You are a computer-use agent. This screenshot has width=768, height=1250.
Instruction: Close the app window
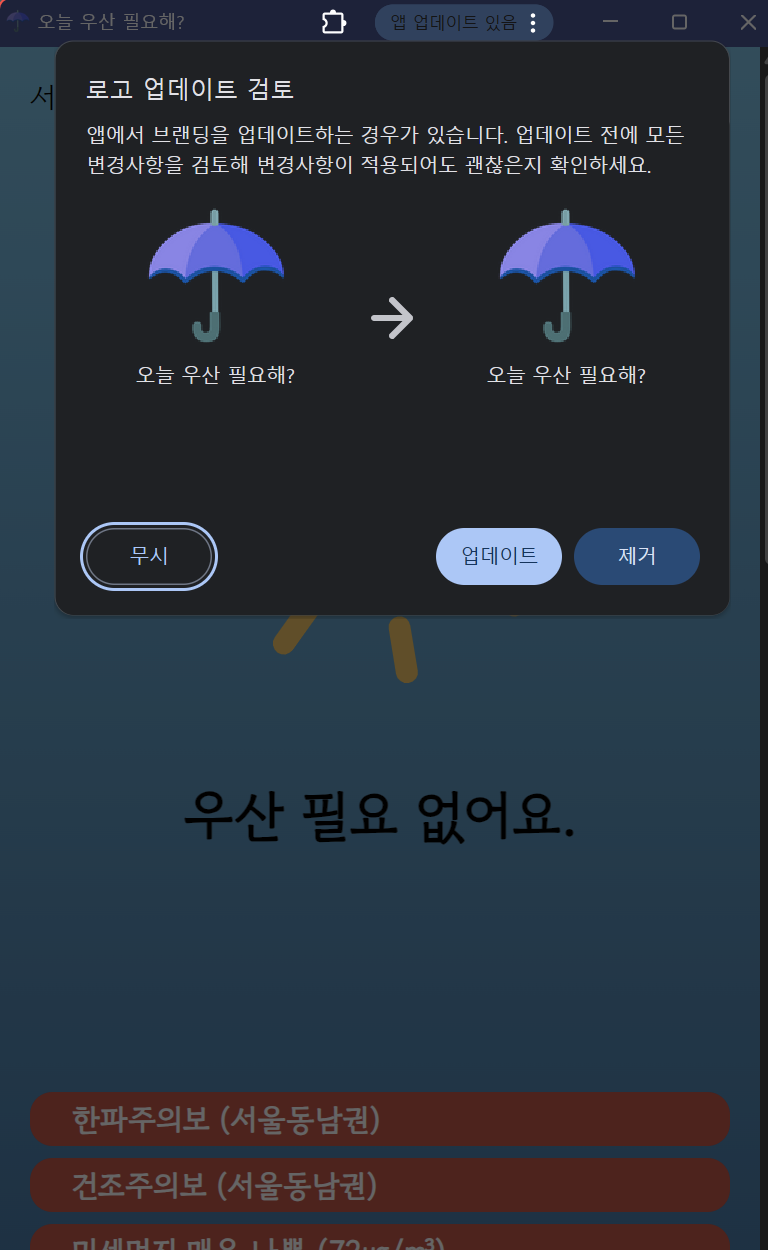747,22
